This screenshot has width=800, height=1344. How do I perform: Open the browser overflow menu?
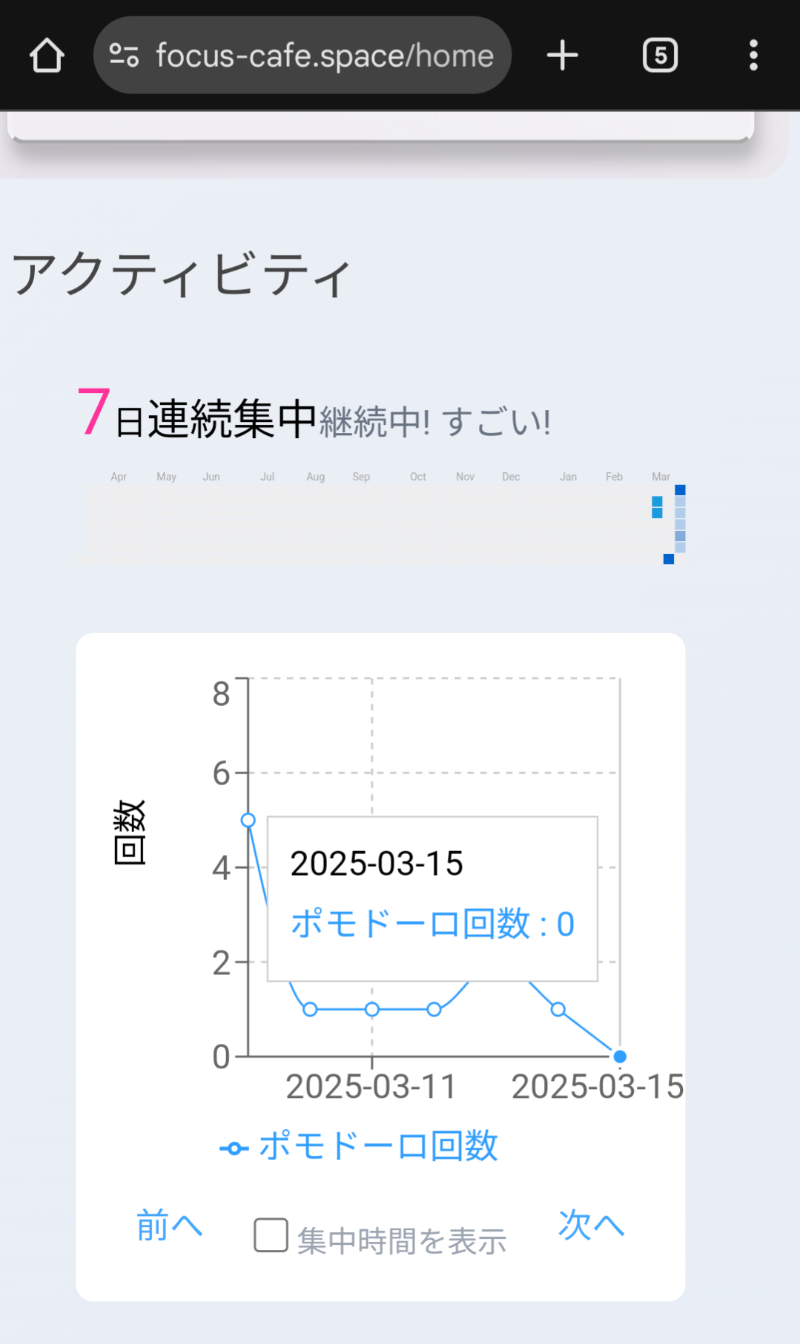point(754,55)
